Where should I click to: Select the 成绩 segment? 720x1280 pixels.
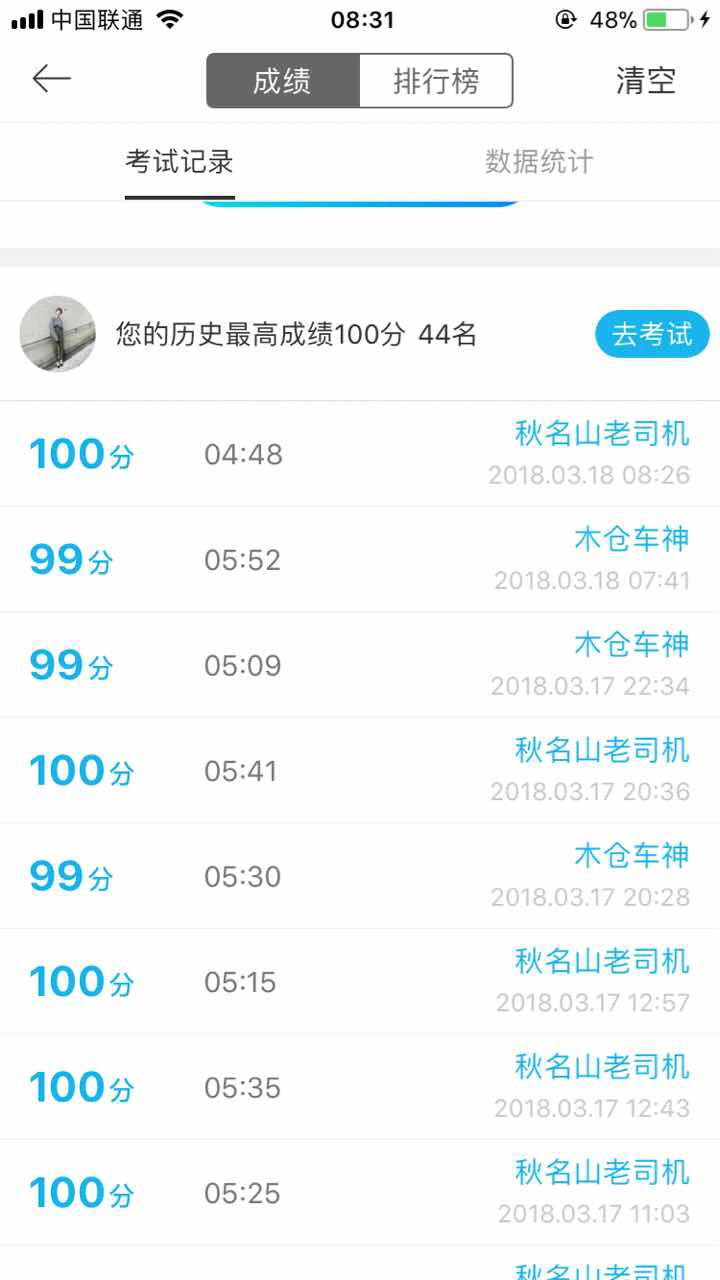[x=283, y=81]
